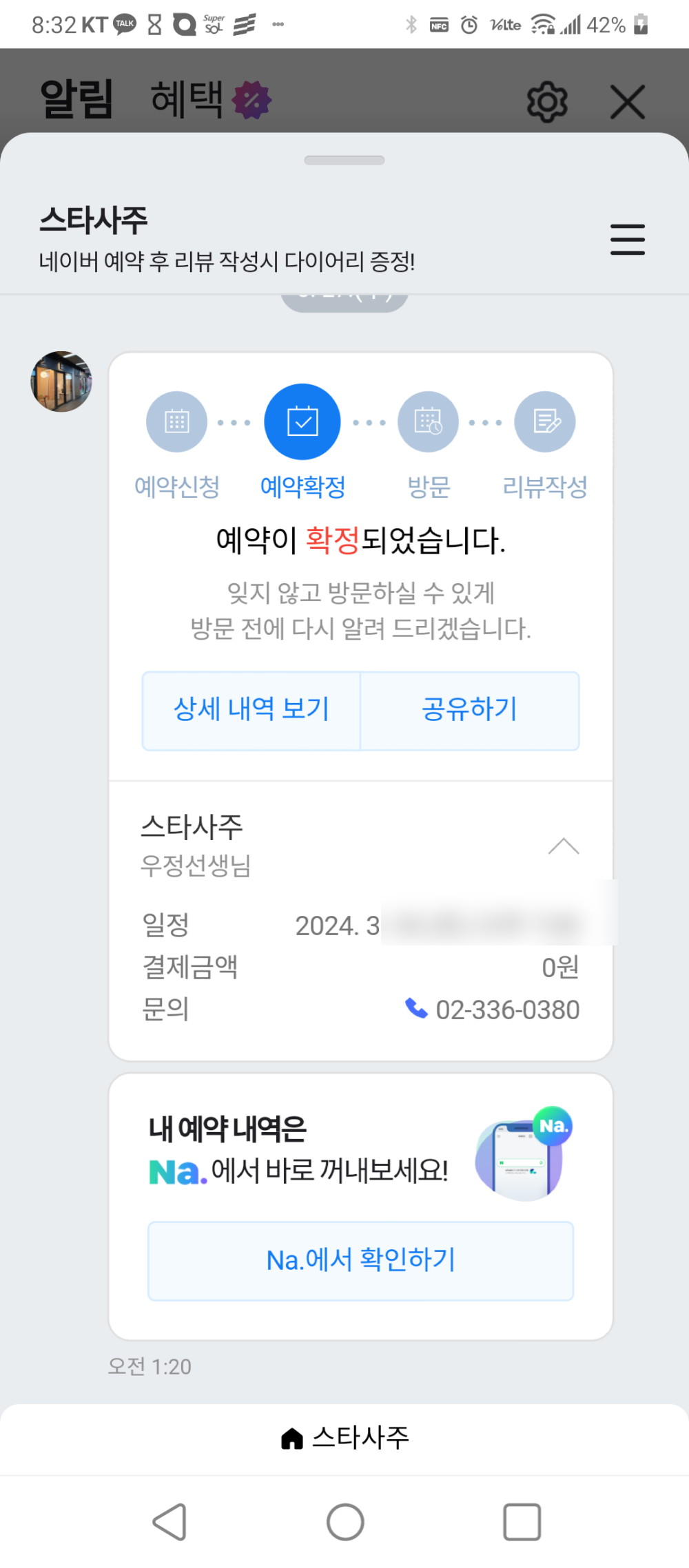
Task: Open the 스타사주 home button at bottom
Action: [x=344, y=1438]
